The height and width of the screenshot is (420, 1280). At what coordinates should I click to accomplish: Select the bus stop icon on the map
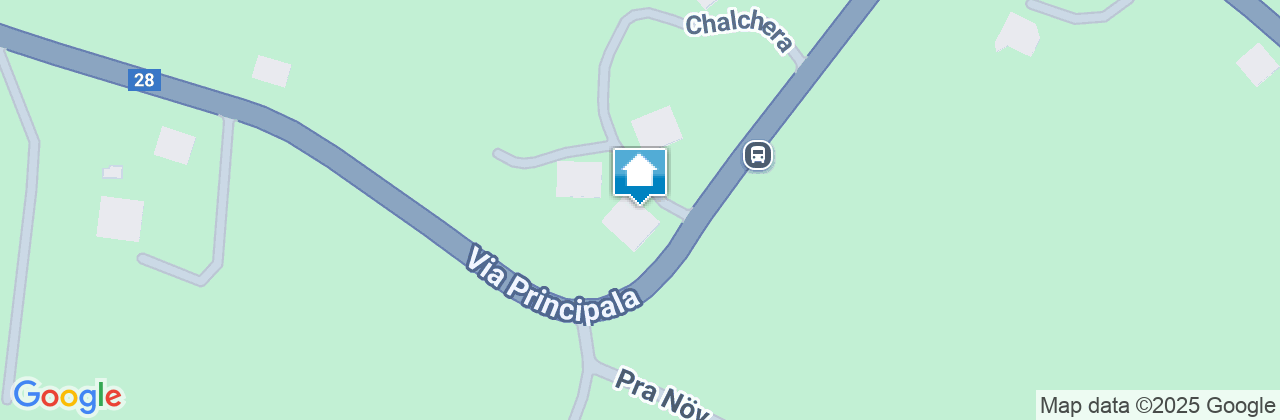[x=758, y=155]
